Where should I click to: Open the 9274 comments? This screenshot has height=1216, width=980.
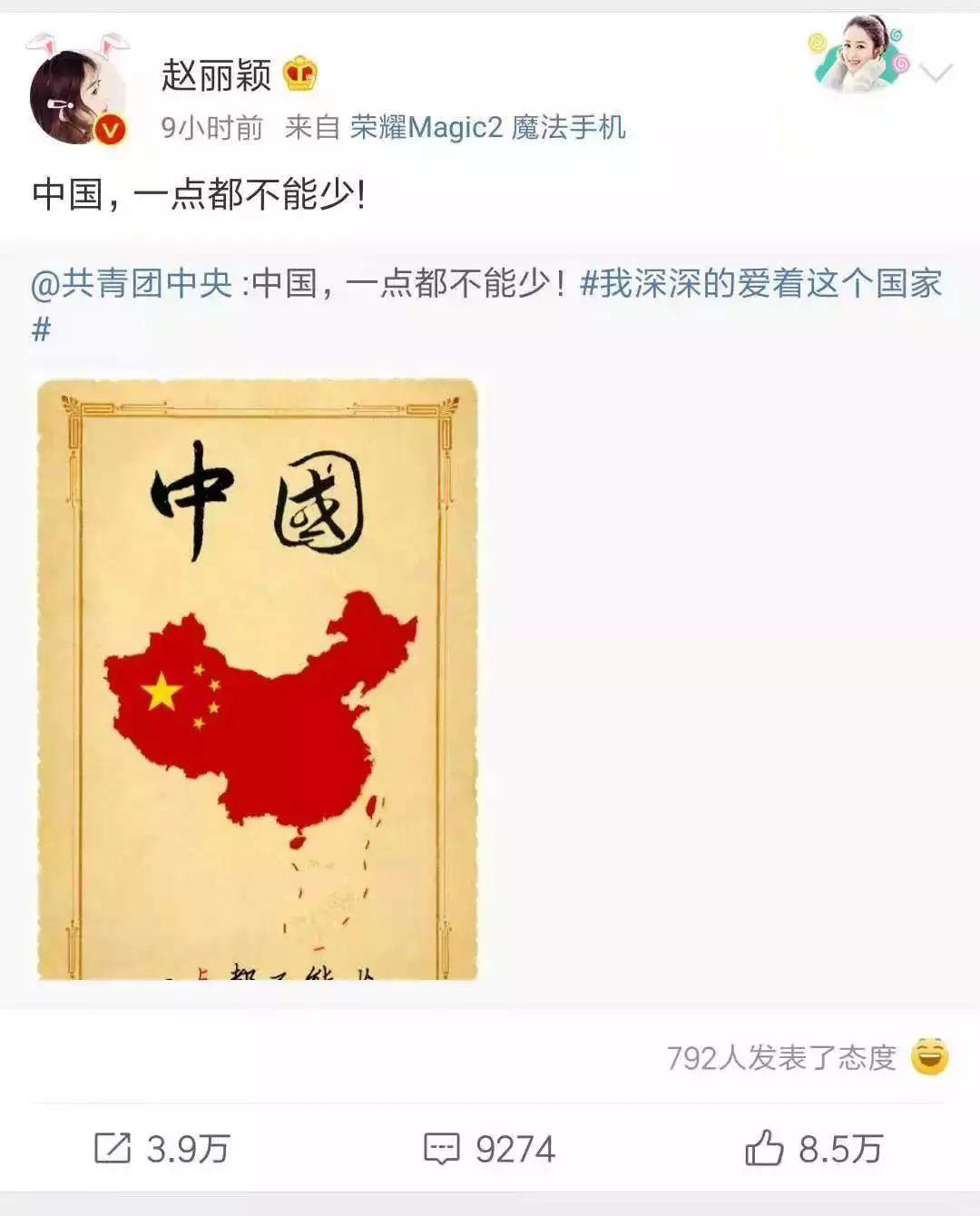click(x=489, y=1149)
